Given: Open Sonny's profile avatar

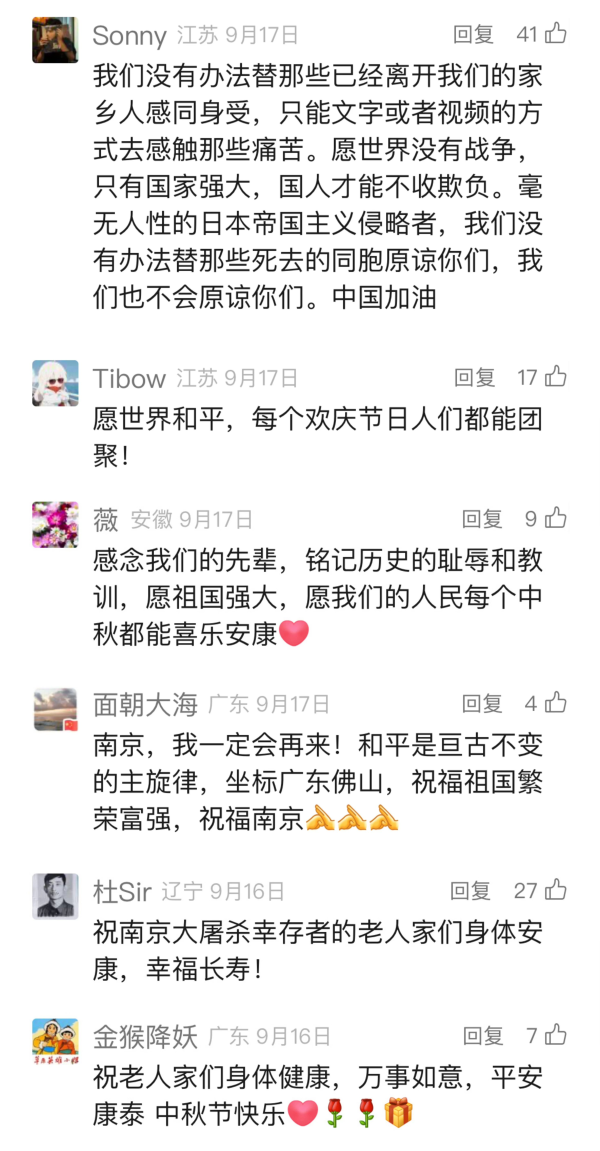Looking at the screenshot, I should 55,40.
